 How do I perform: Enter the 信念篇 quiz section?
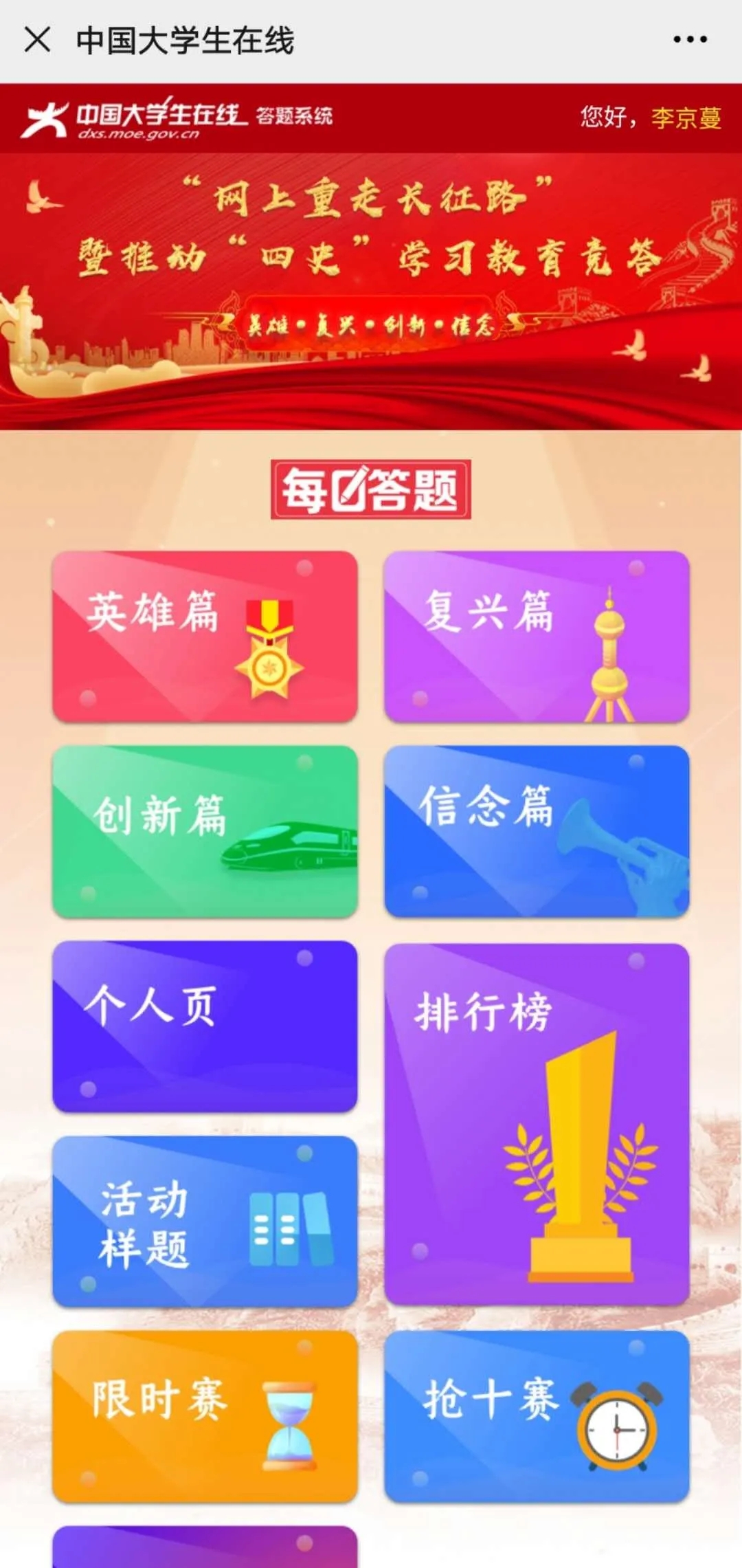537,830
